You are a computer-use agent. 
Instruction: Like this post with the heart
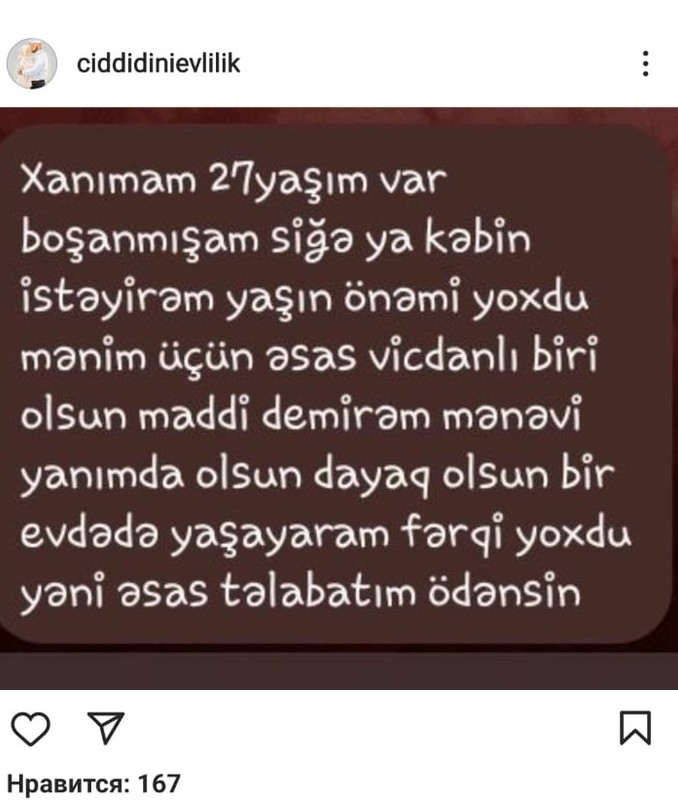pyautogui.click(x=31, y=727)
